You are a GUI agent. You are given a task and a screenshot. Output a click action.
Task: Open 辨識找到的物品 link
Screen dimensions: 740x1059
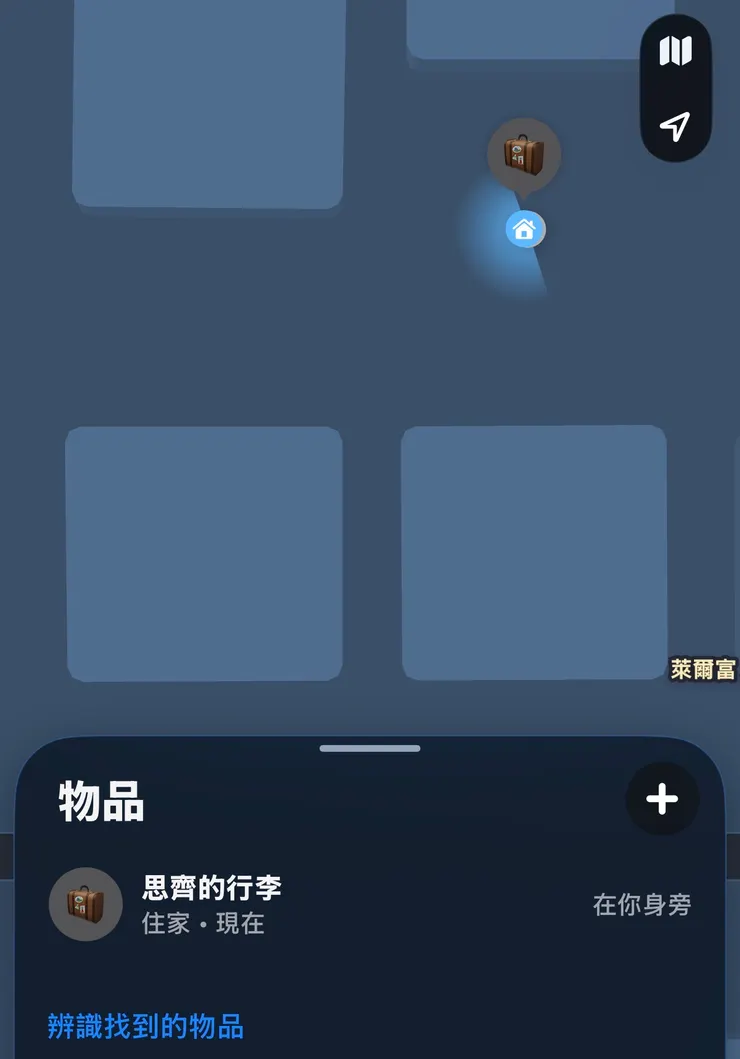[x=145, y=1027]
